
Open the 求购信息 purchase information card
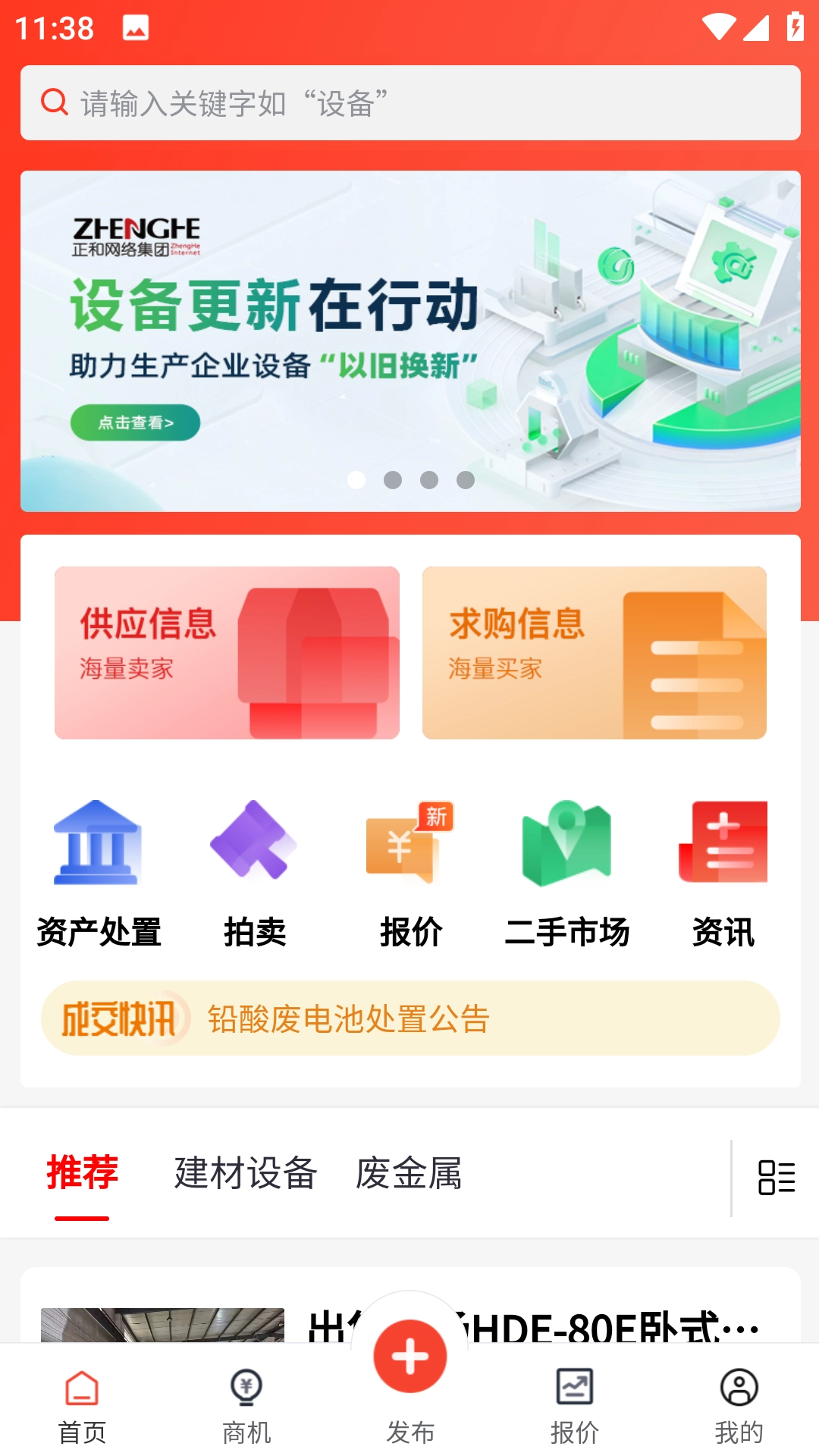tap(594, 652)
